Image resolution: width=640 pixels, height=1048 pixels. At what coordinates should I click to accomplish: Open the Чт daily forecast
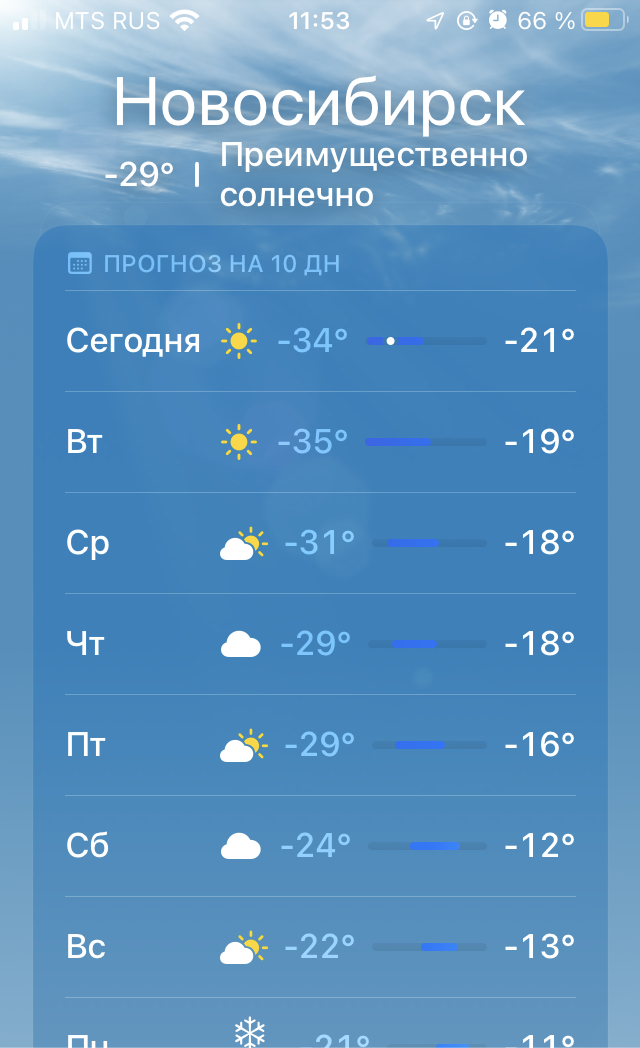click(320, 644)
